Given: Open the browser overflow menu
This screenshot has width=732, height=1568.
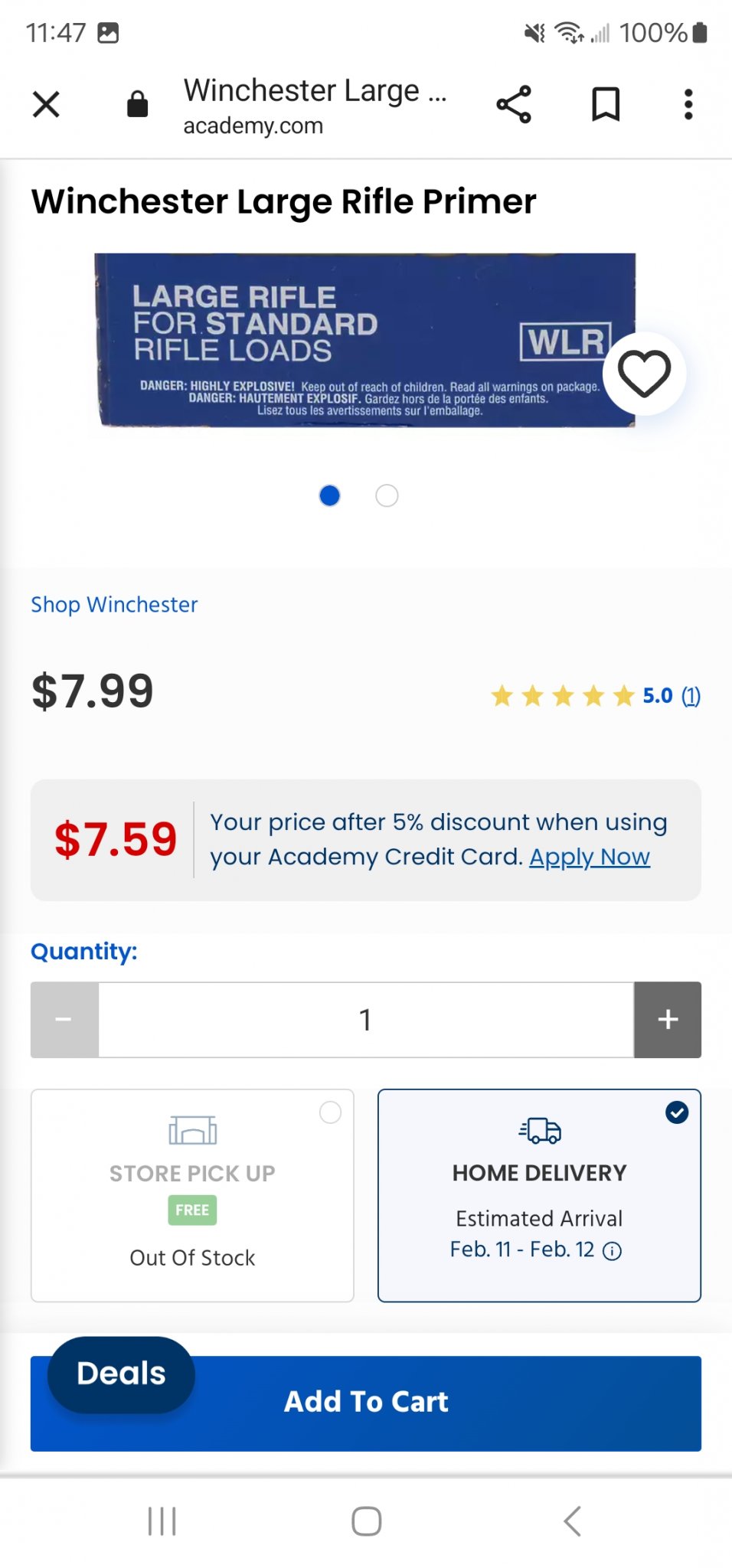Looking at the screenshot, I should (688, 104).
